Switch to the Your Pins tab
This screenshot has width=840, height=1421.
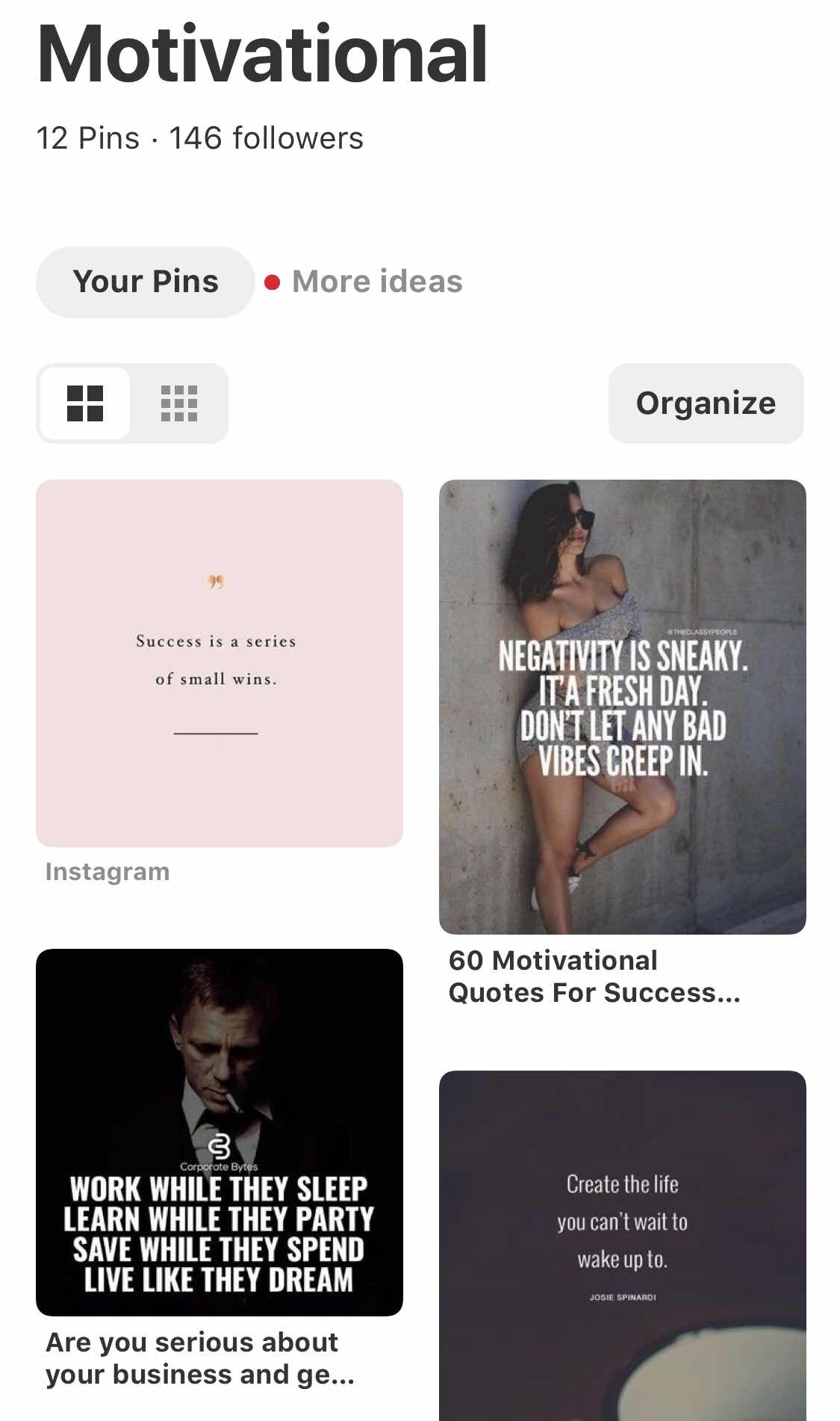[146, 282]
